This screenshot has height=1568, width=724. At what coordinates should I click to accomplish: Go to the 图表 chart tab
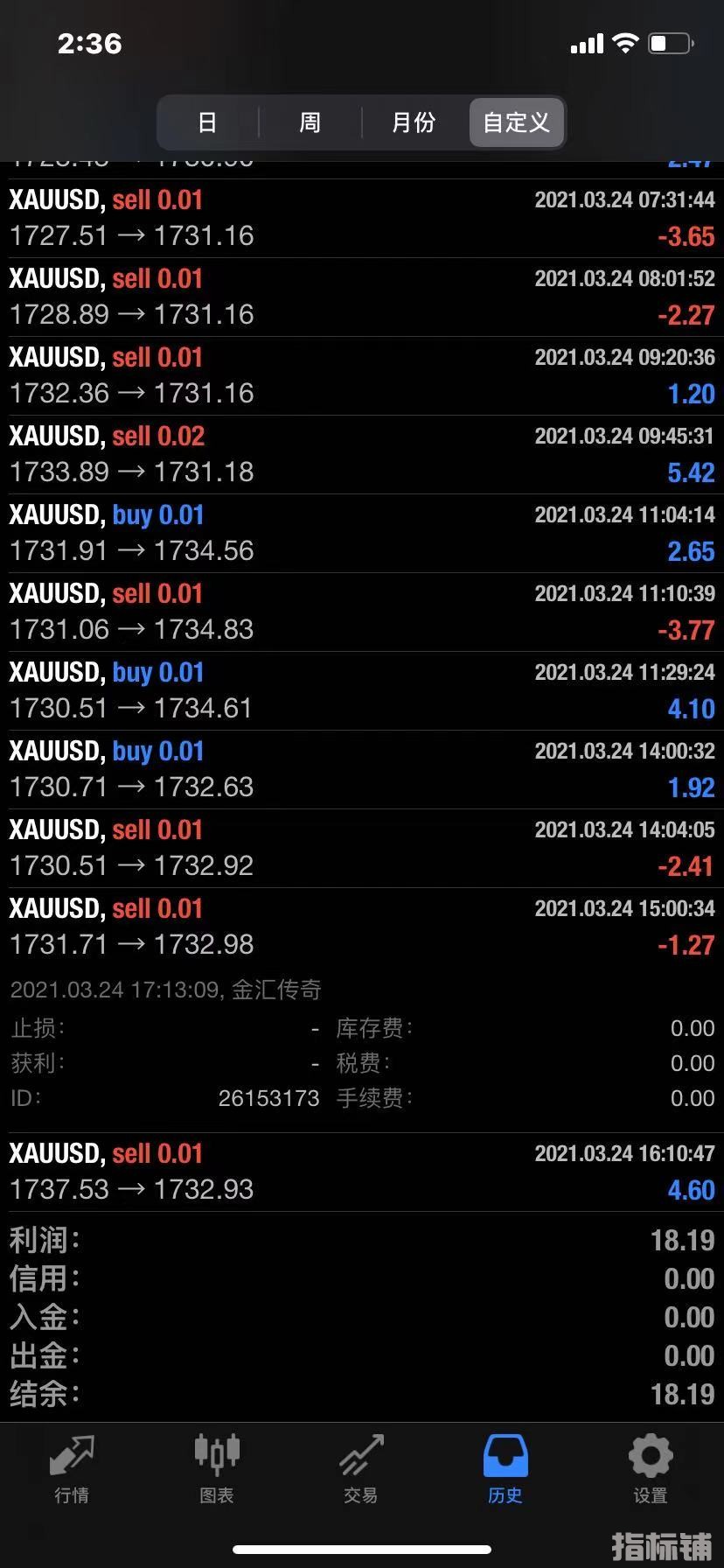click(216, 1470)
